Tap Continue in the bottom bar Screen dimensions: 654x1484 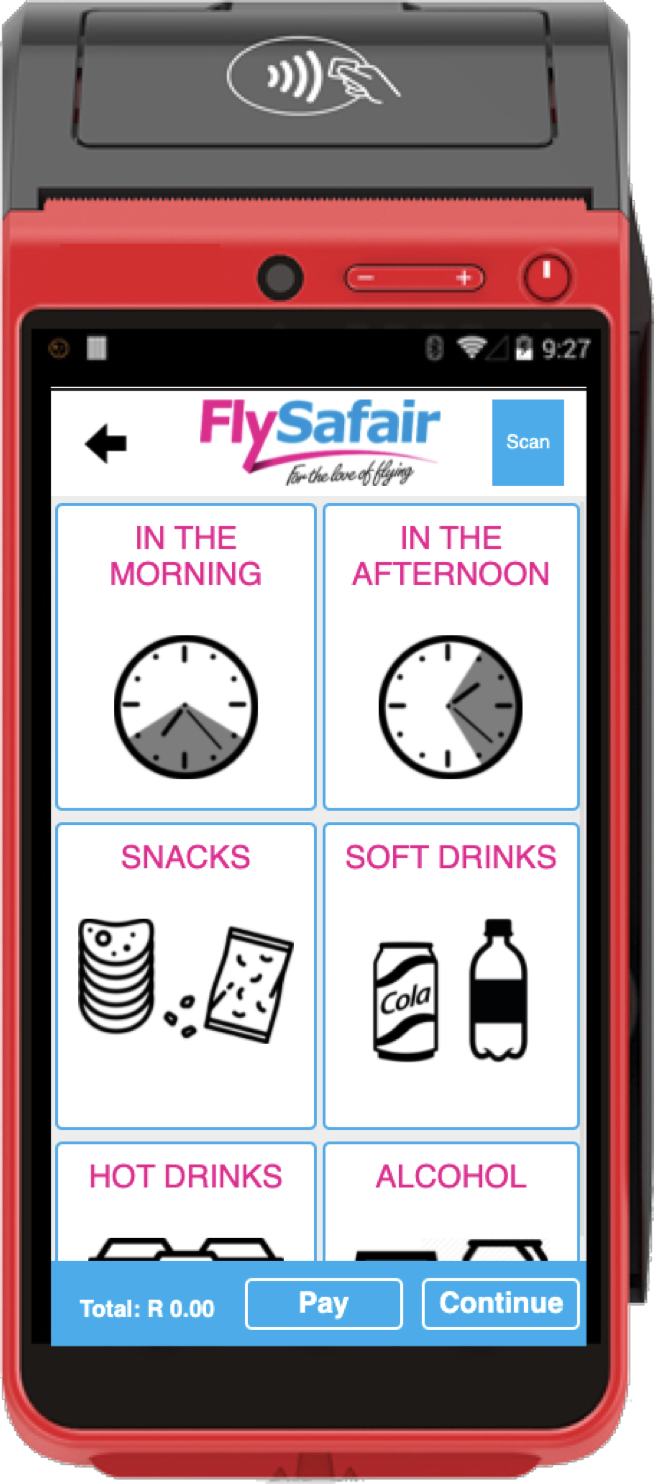click(501, 1304)
